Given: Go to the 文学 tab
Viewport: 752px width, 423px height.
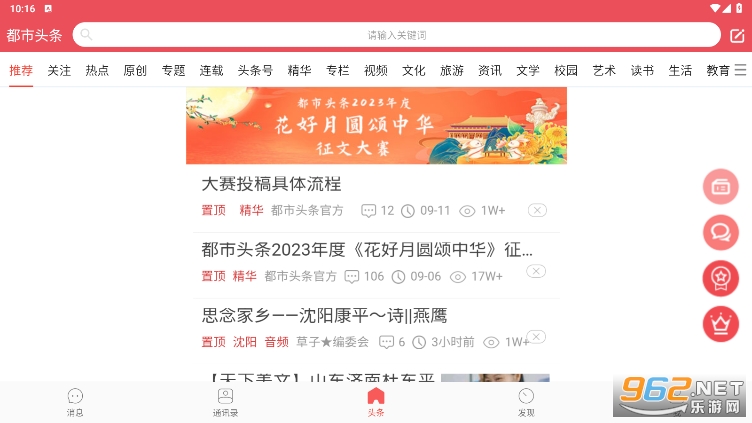Looking at the screenshot, I should pos(528,71).
